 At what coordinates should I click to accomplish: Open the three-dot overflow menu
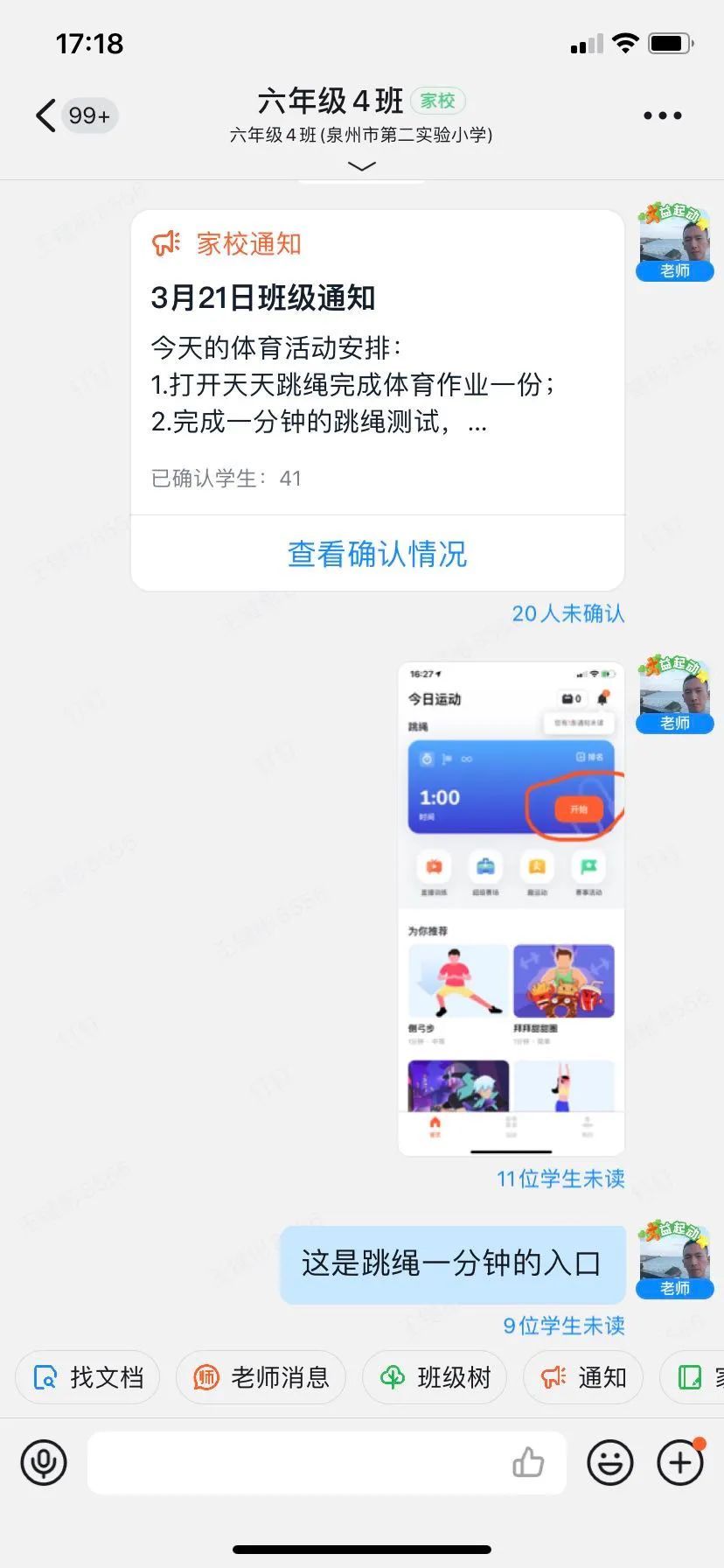tap(662, 115)
